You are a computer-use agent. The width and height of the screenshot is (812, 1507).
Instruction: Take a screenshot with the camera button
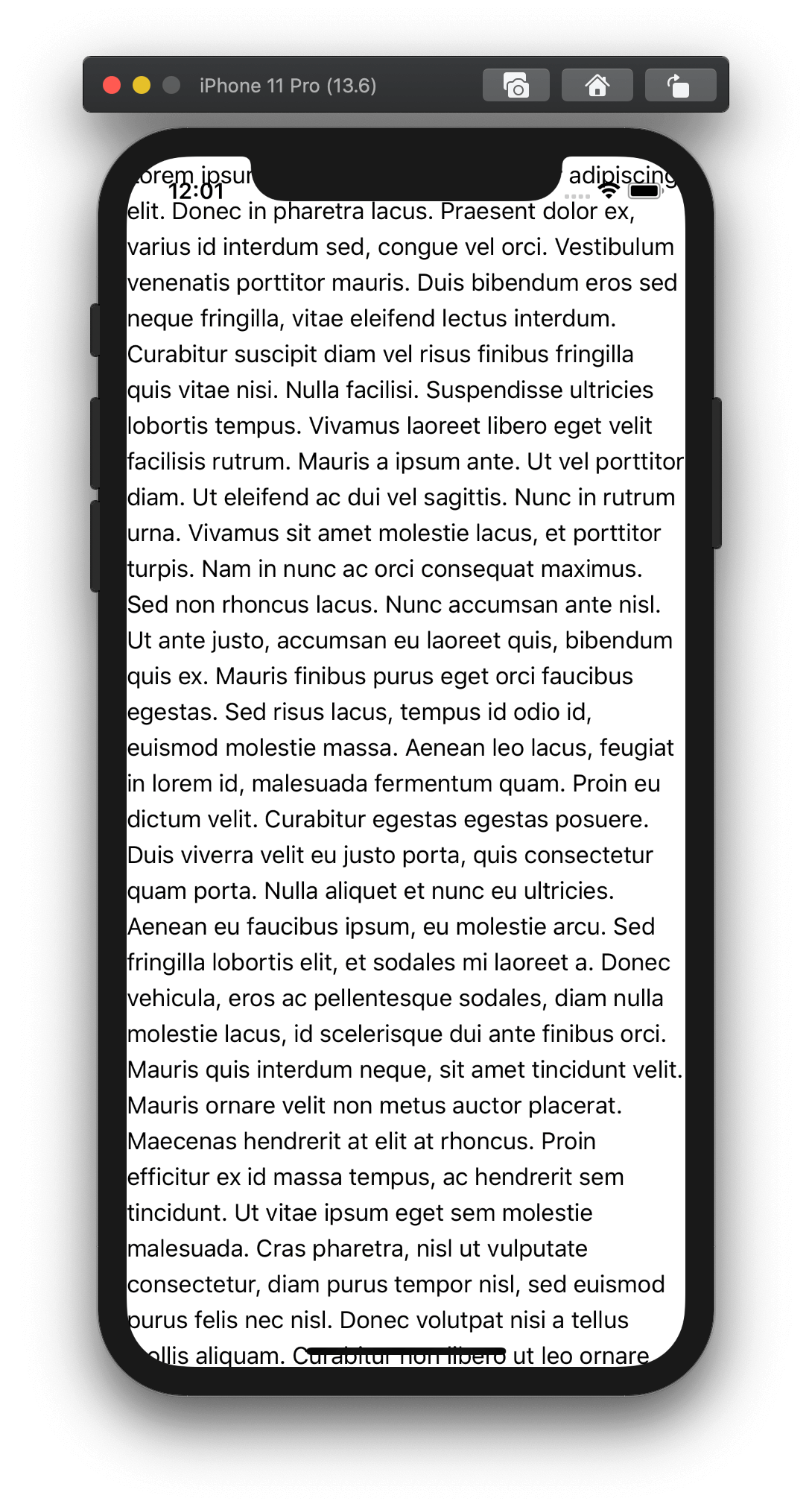(516, 85)
